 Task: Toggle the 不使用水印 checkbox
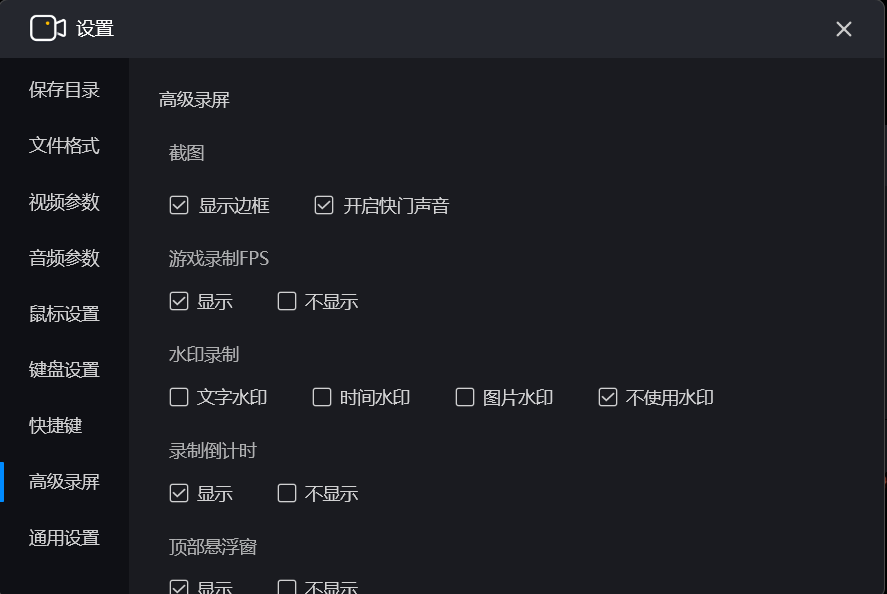[608, 398]
